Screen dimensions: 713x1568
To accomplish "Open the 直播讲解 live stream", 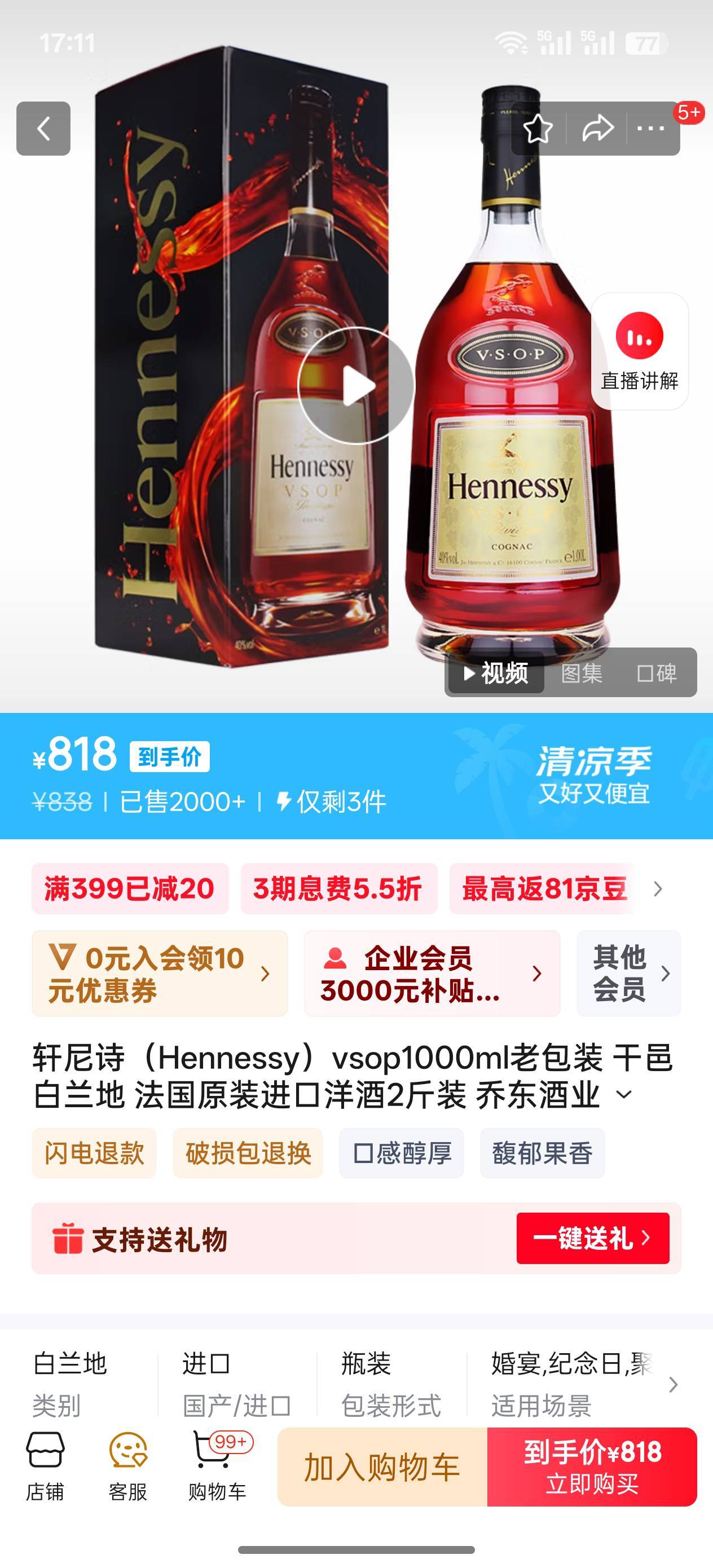I will [x=639, y=351].
